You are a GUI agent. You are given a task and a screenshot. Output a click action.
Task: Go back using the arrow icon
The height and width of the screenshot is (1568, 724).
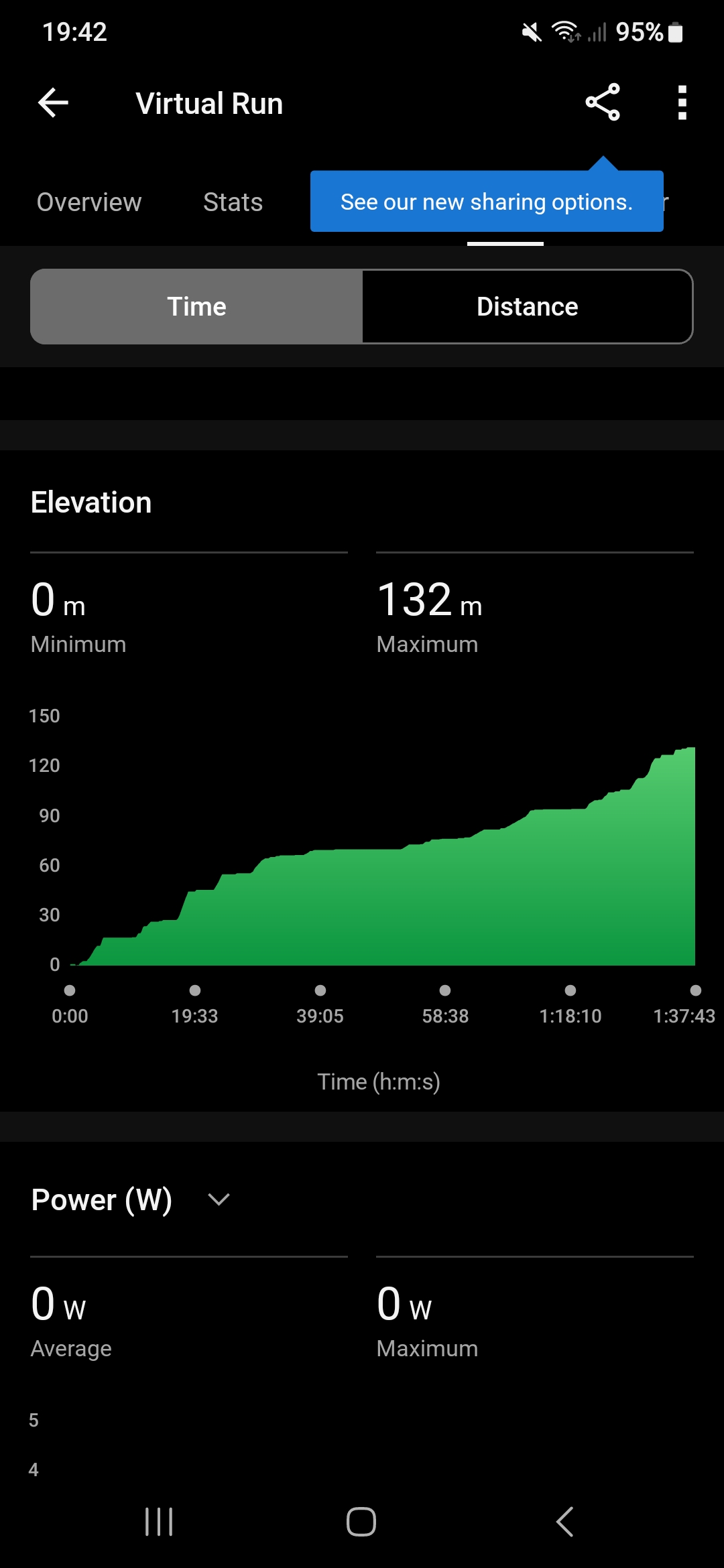point(54,103)
